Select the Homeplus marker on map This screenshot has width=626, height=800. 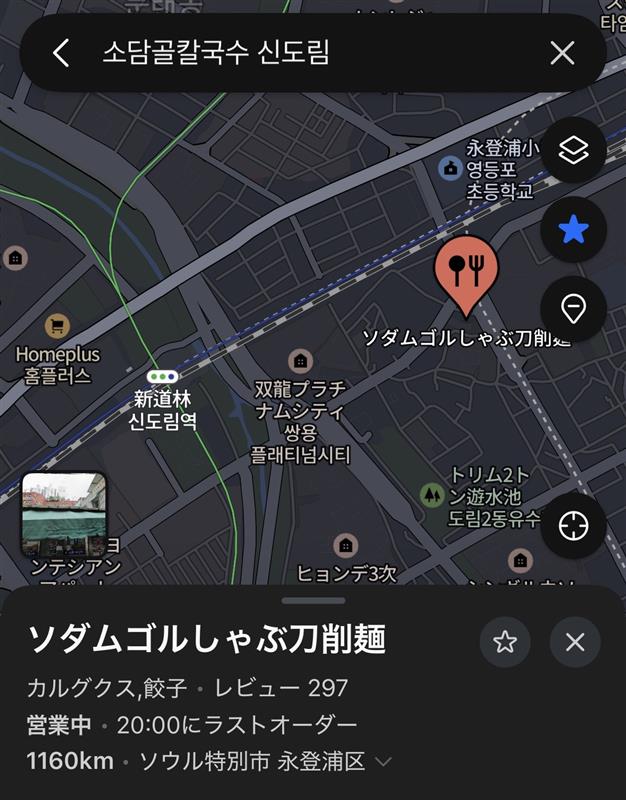coord(58,326)
